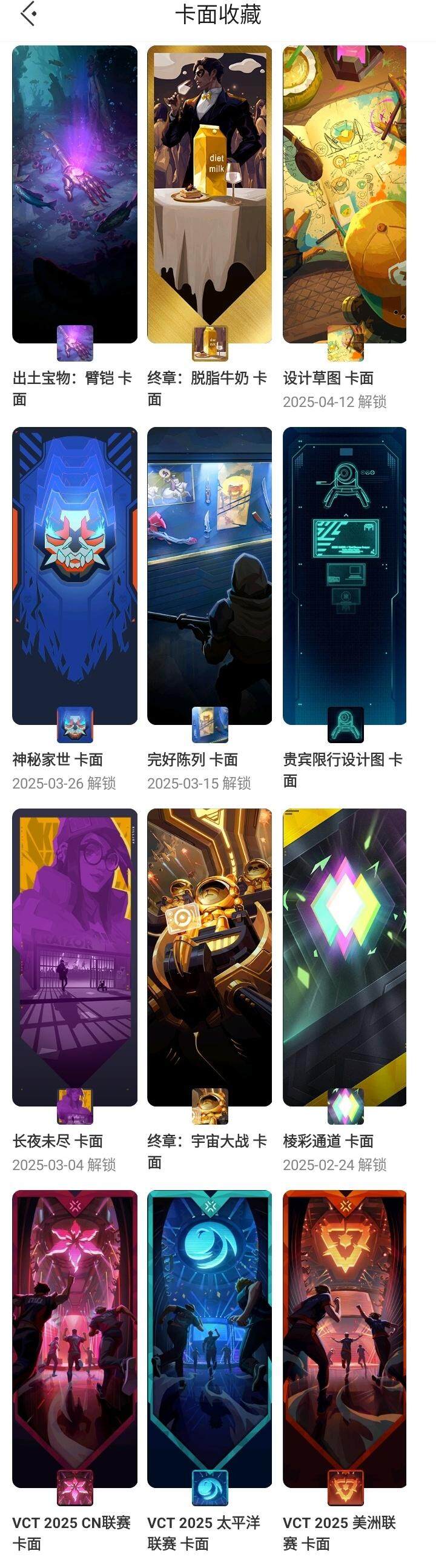View the VCT 2025 美洲联赛 card
This screenshot has width=436, height=1568.
(345, 1339)
